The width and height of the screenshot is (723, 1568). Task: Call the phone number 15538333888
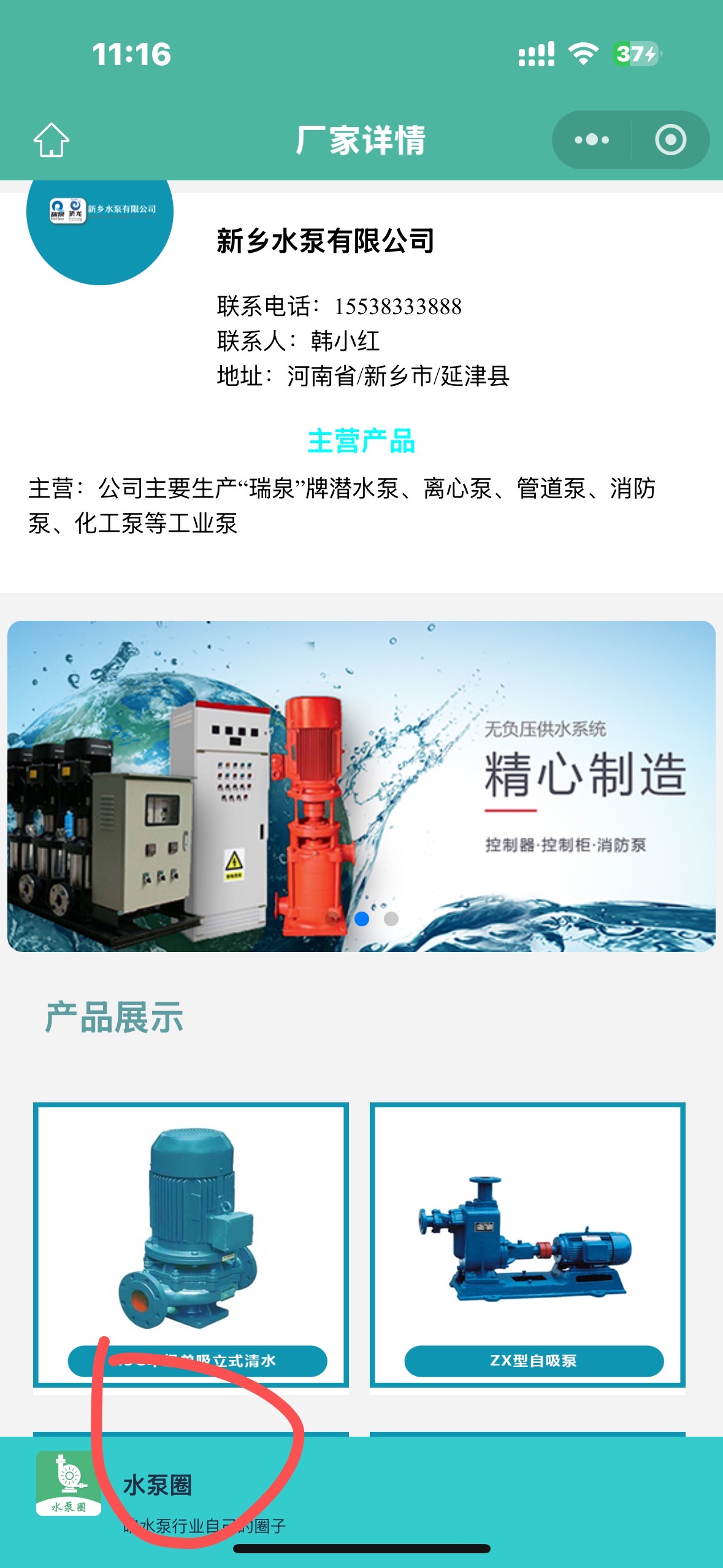tap(398, 307)
